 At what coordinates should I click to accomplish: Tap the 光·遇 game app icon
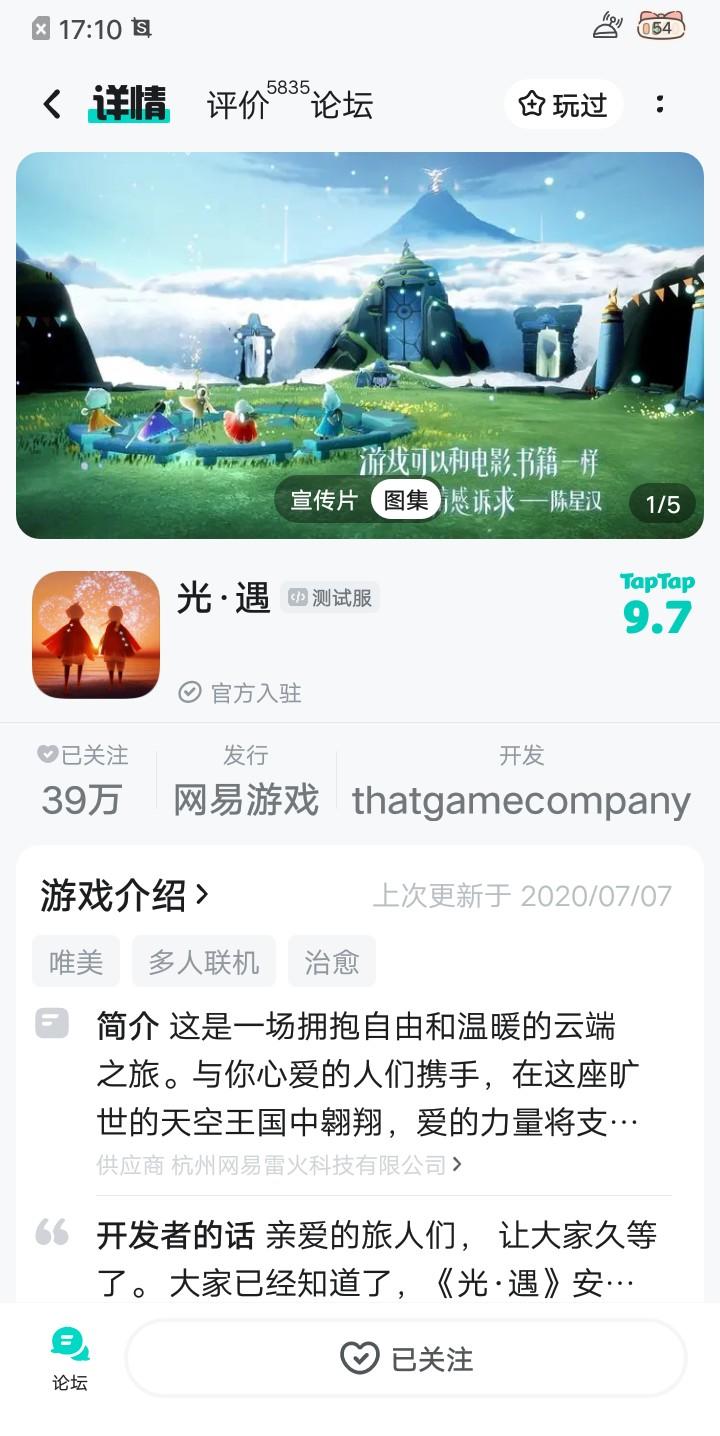coord(95,636)
